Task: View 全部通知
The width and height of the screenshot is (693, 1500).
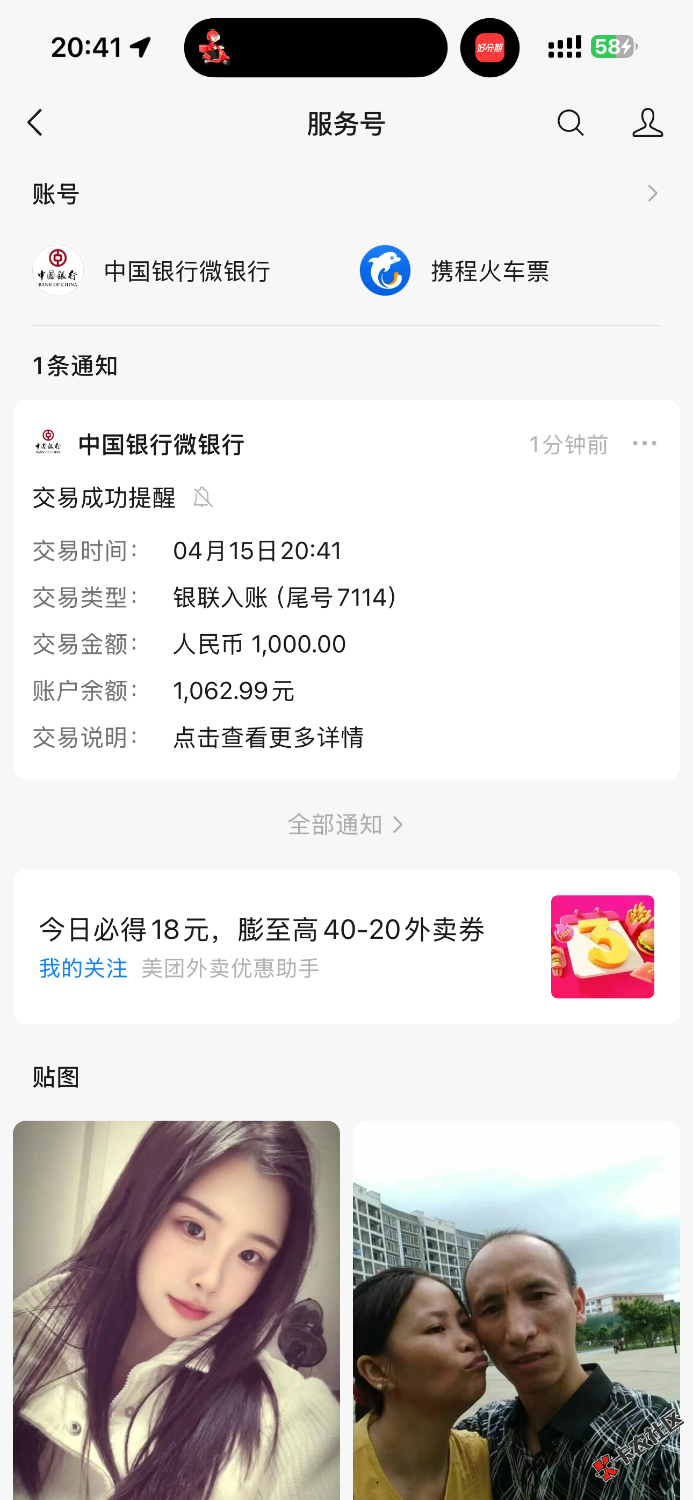Action: point(345,824)
